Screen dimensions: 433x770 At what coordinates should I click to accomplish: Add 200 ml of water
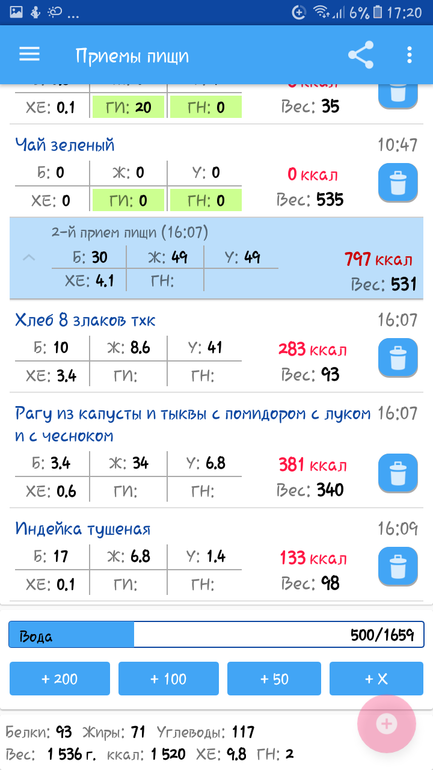point(60,679)
